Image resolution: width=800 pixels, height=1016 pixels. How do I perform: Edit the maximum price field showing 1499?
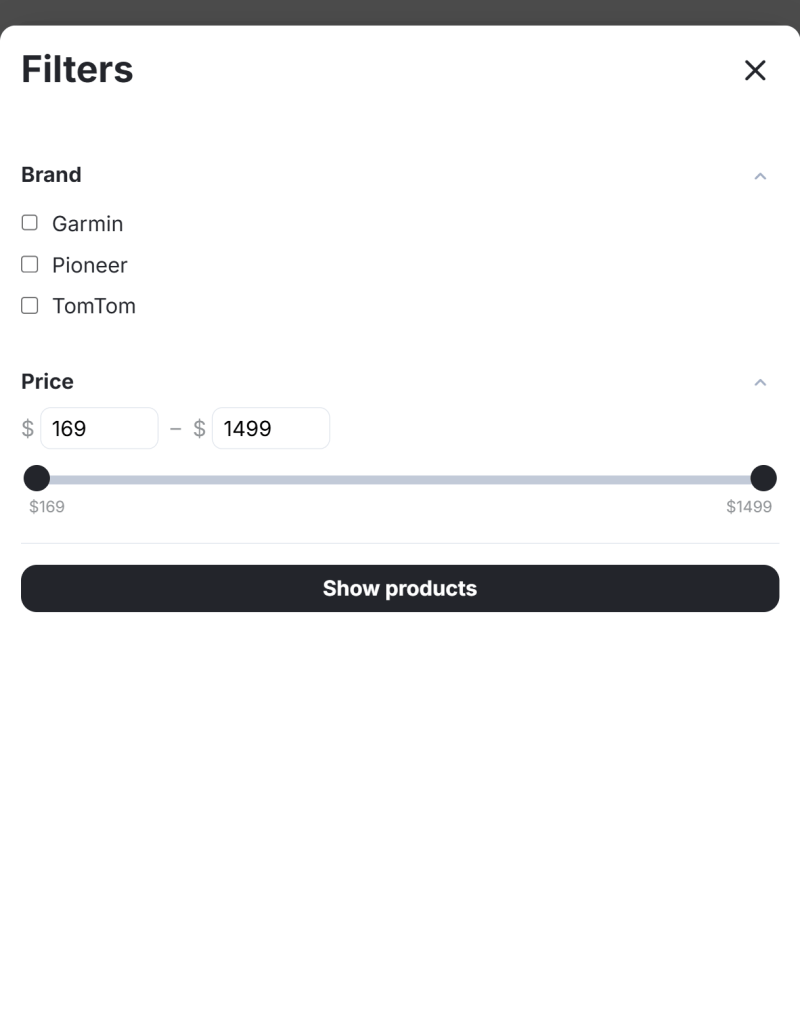[x=270, y=428]
